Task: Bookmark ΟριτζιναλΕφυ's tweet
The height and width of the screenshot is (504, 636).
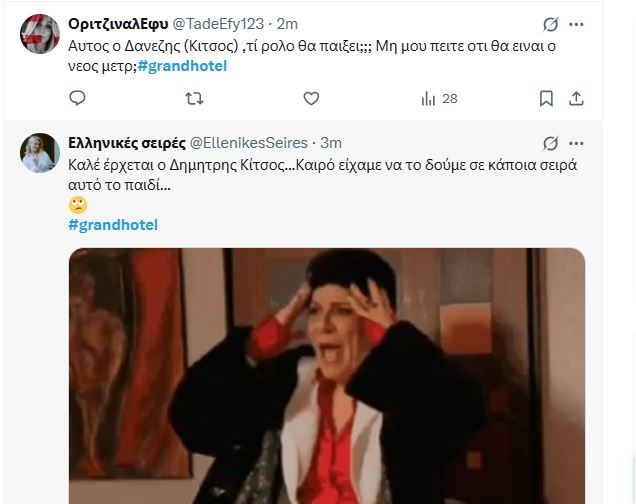Action: click(546, 98)
